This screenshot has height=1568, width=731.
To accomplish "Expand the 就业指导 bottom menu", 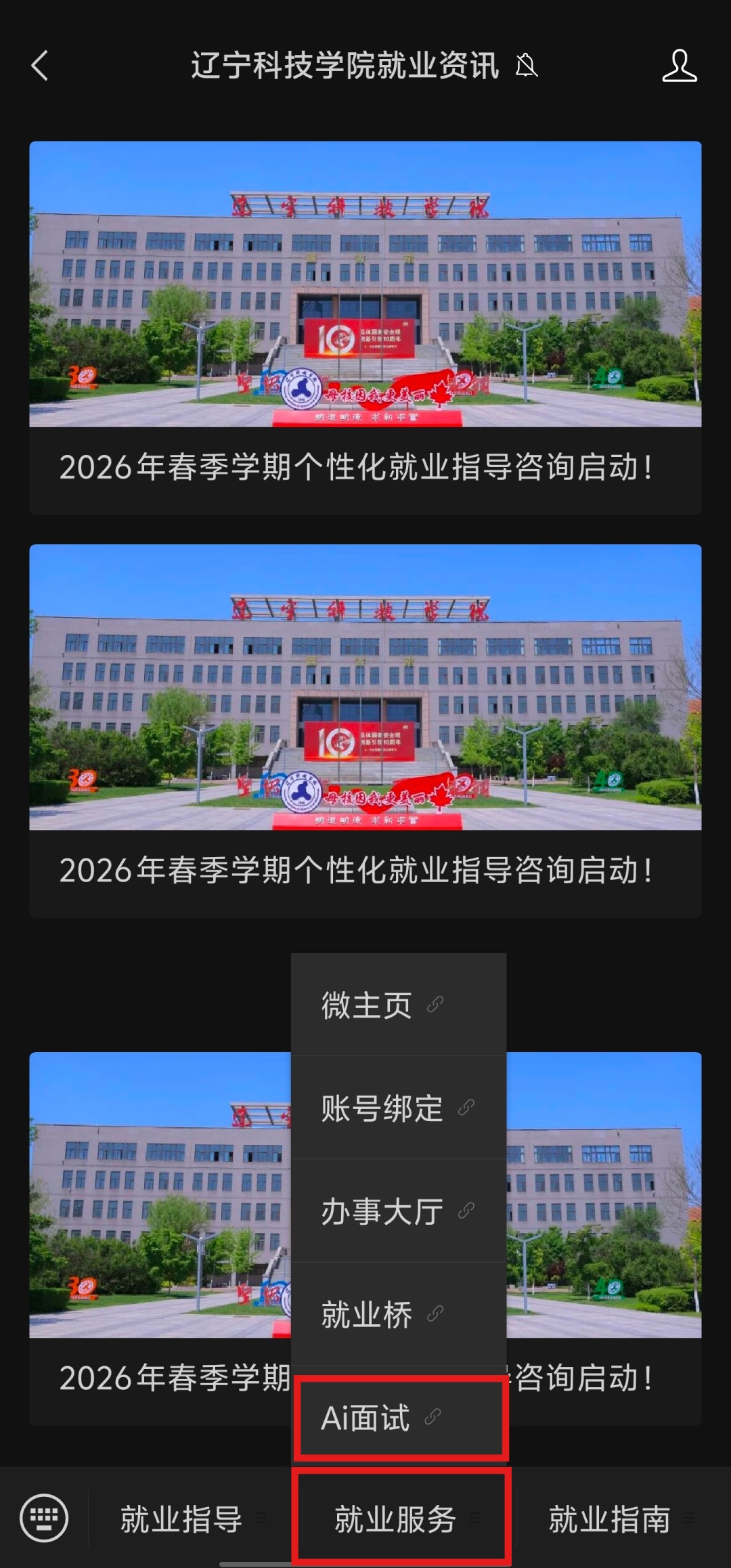I will click(x=181, y=1519).
